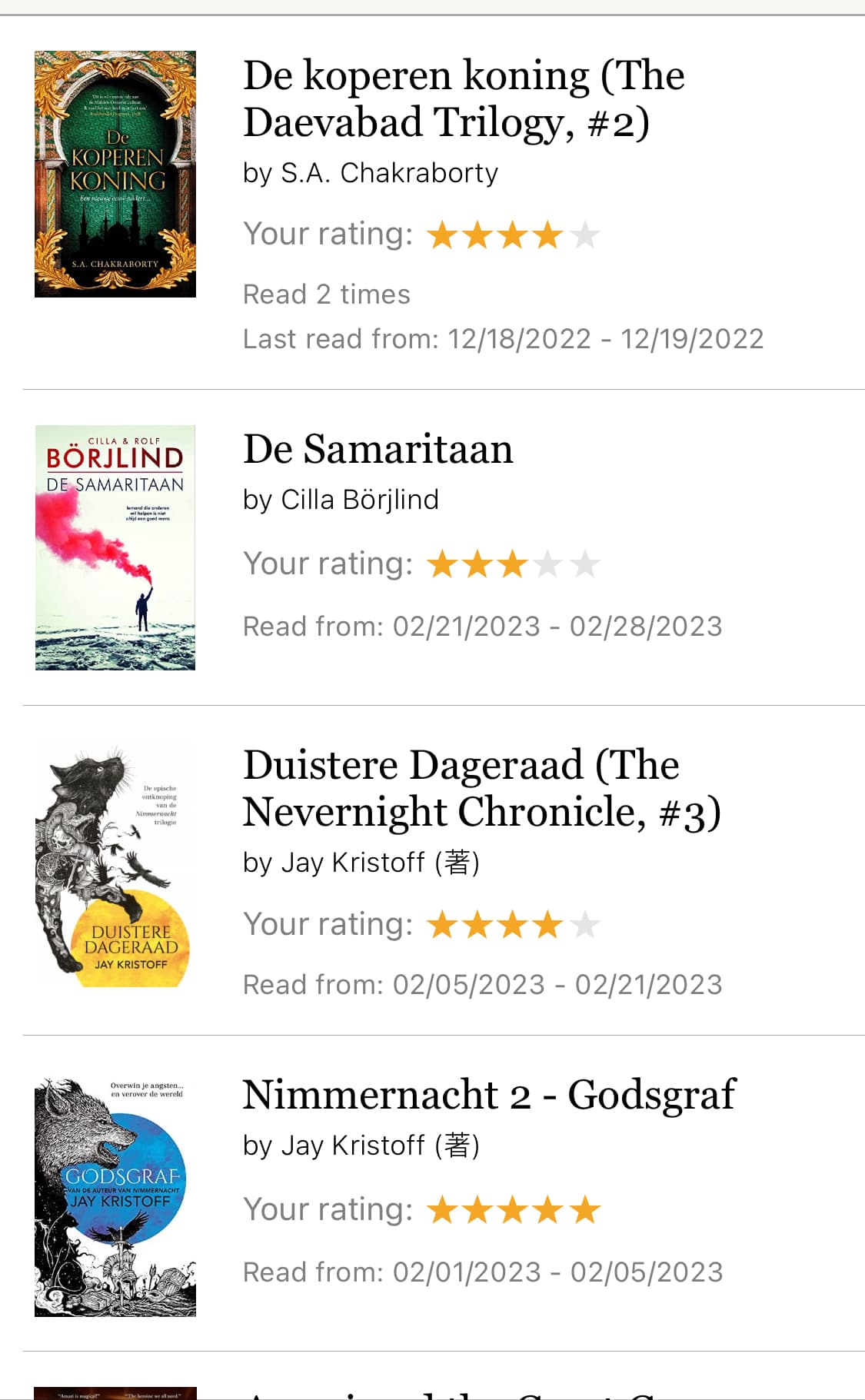Open the De koperen koning book cover
Screen dimensions: 865x1400
pos(115,174)
